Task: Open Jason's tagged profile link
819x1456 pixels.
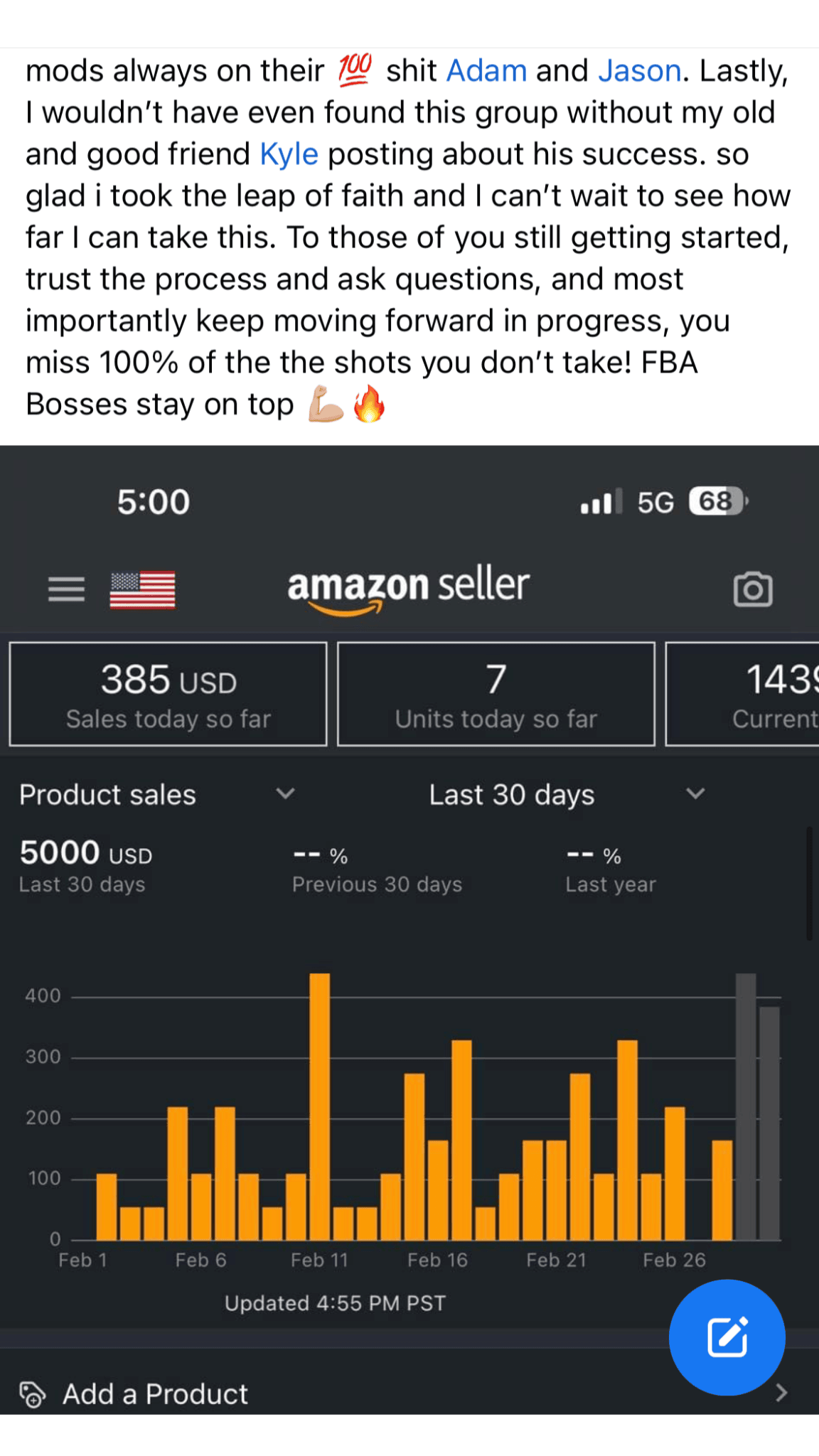Action: [639, 71]
